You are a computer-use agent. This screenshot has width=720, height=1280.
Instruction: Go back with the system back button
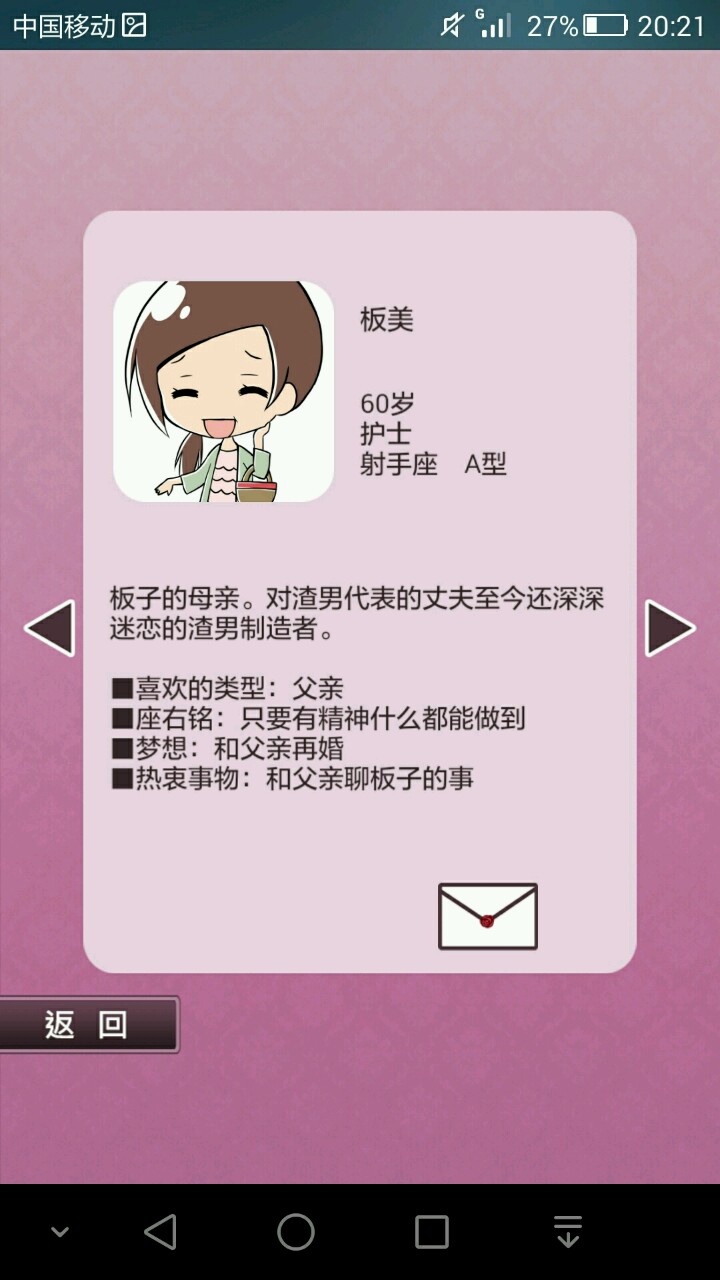tap(160, 1232)
